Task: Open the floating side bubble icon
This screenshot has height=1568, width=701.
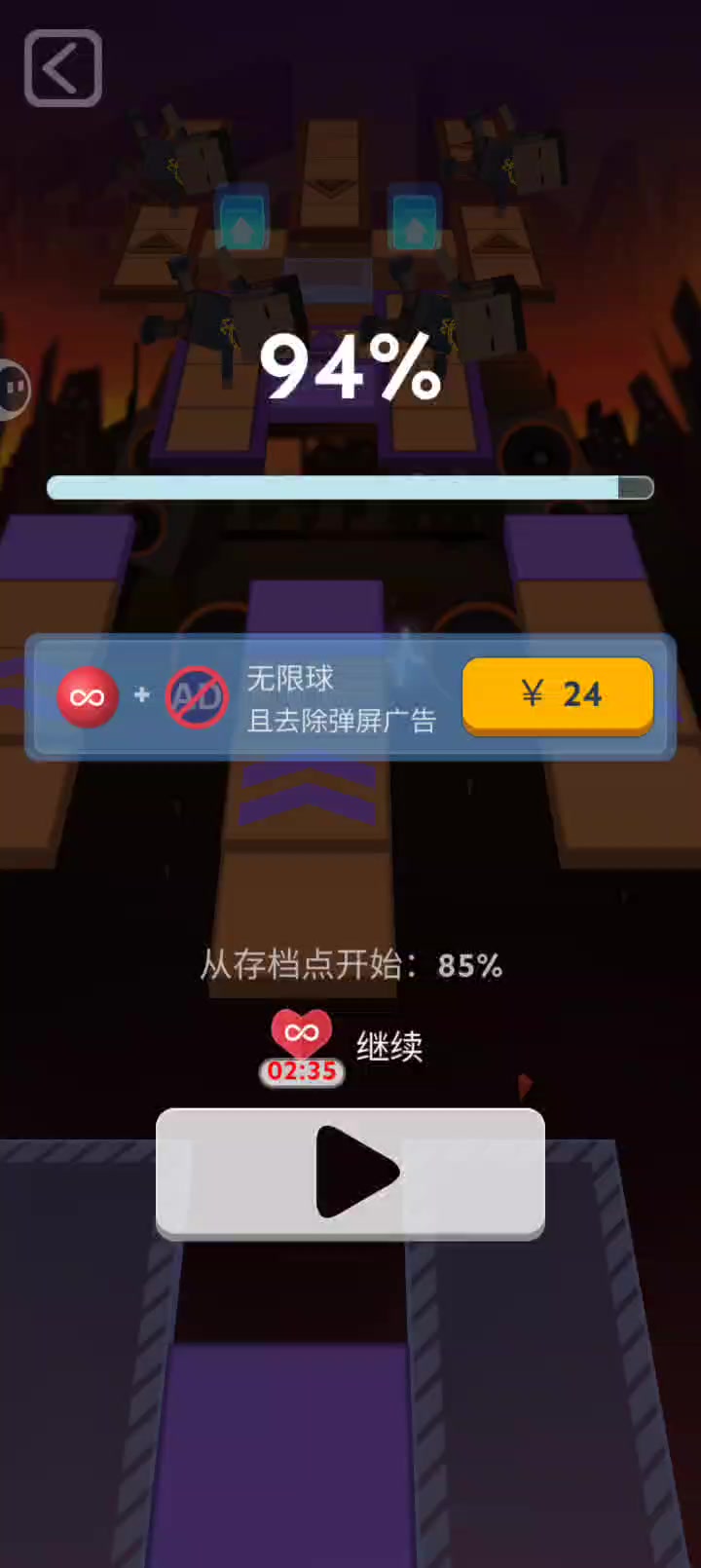Action: coord(14,389)
